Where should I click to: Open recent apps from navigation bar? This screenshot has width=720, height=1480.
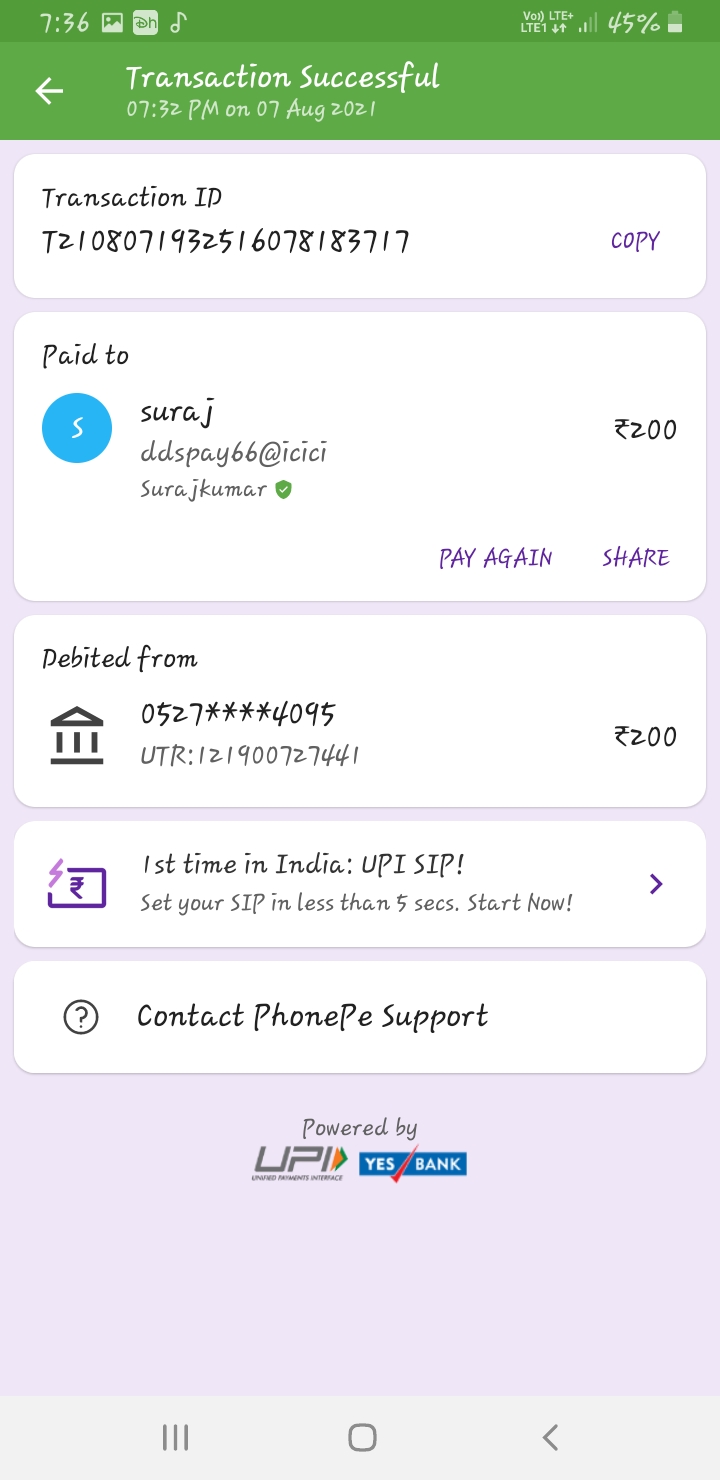[175, 1438]
